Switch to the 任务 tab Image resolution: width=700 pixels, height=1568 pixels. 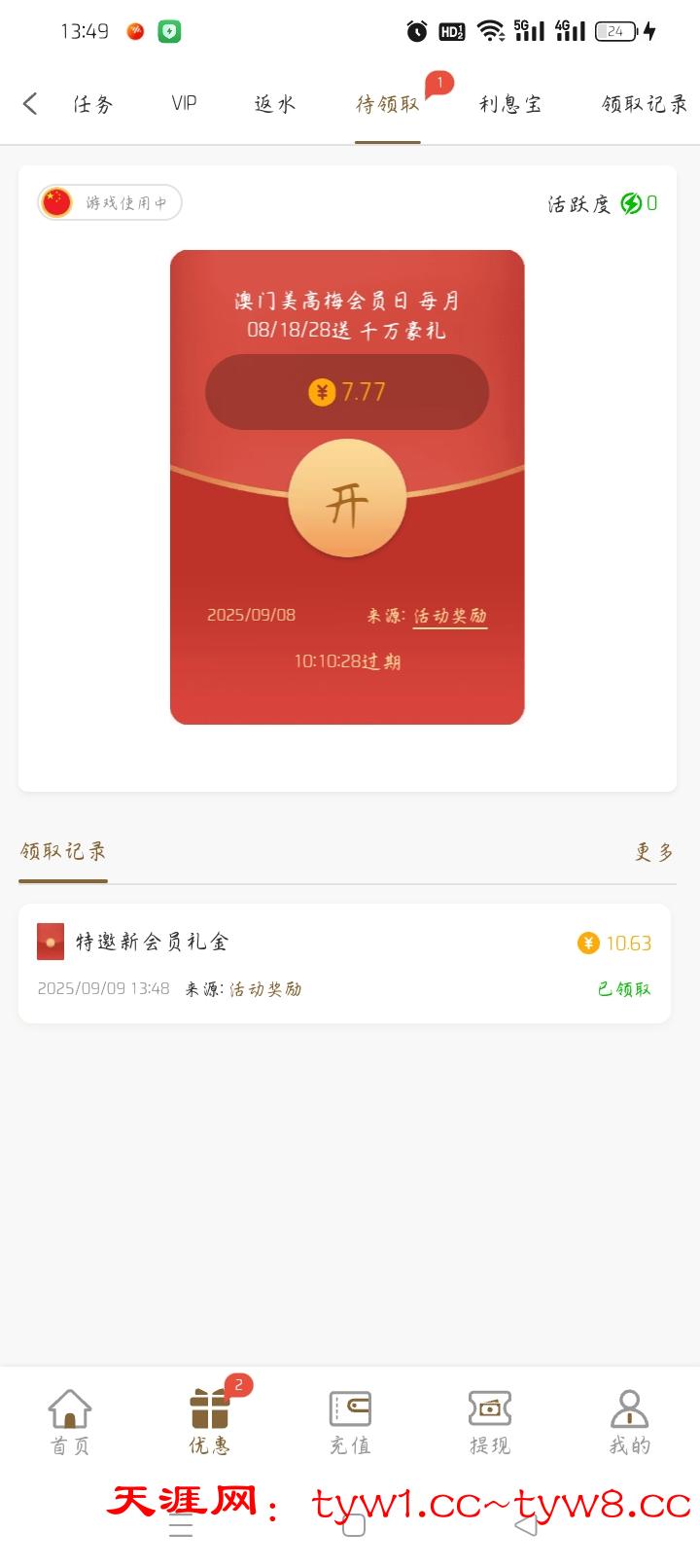pyautogui.click(x=93, y=104)
